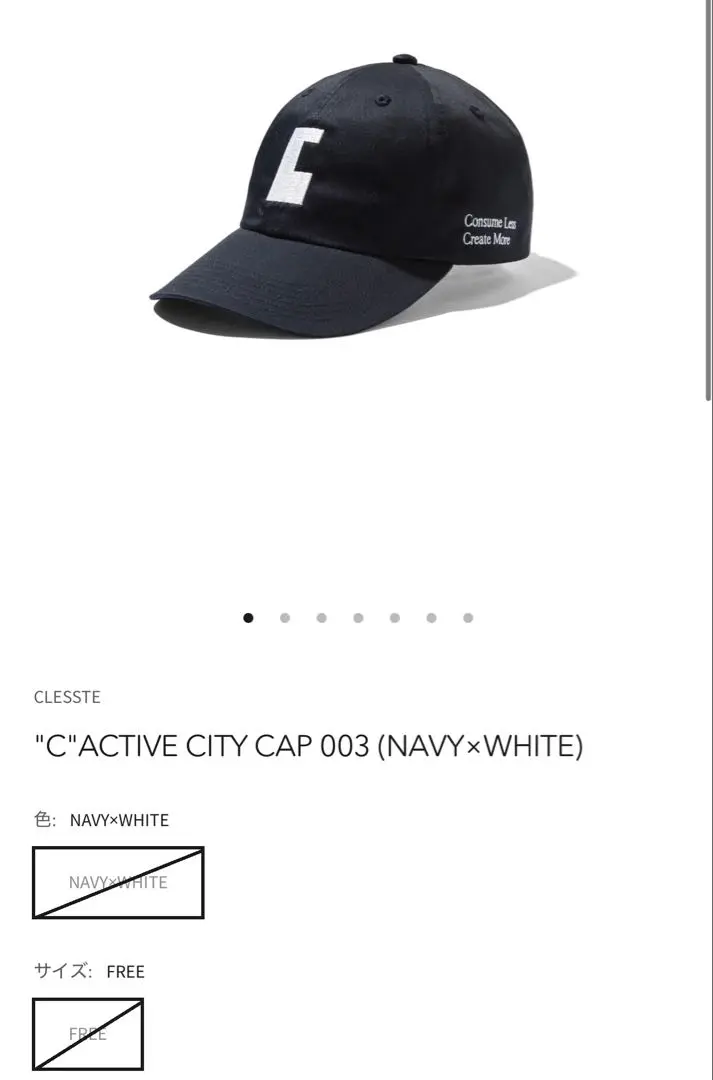Select the FREE size option
713x1080 pixels.
click(88, 1034)
